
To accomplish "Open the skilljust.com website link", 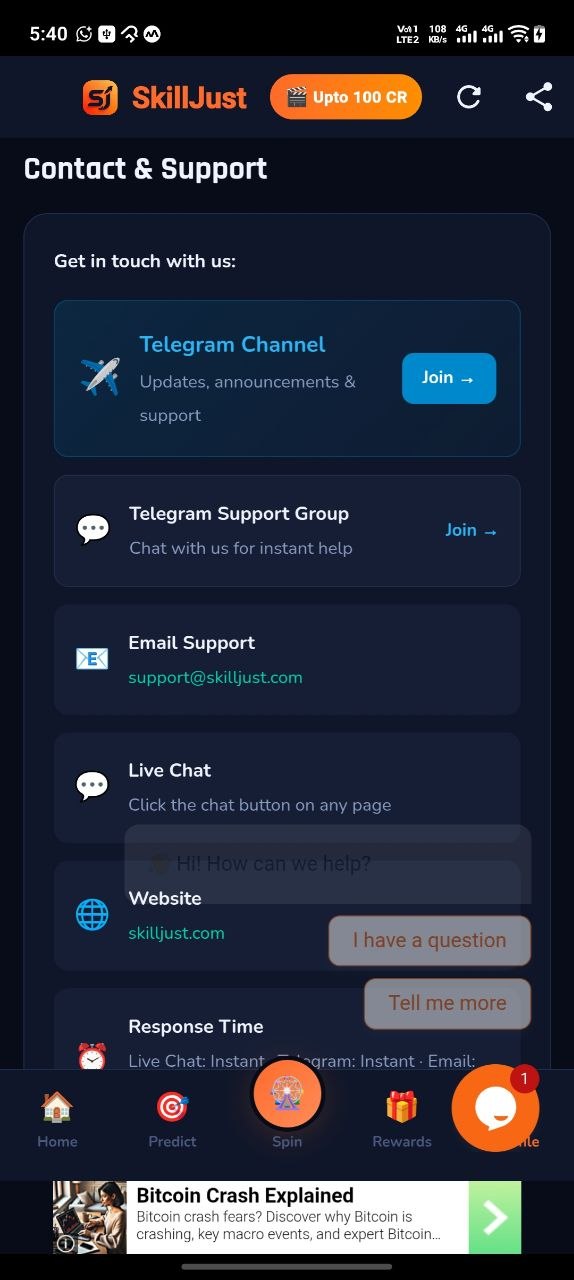I will tap(176, 933).
